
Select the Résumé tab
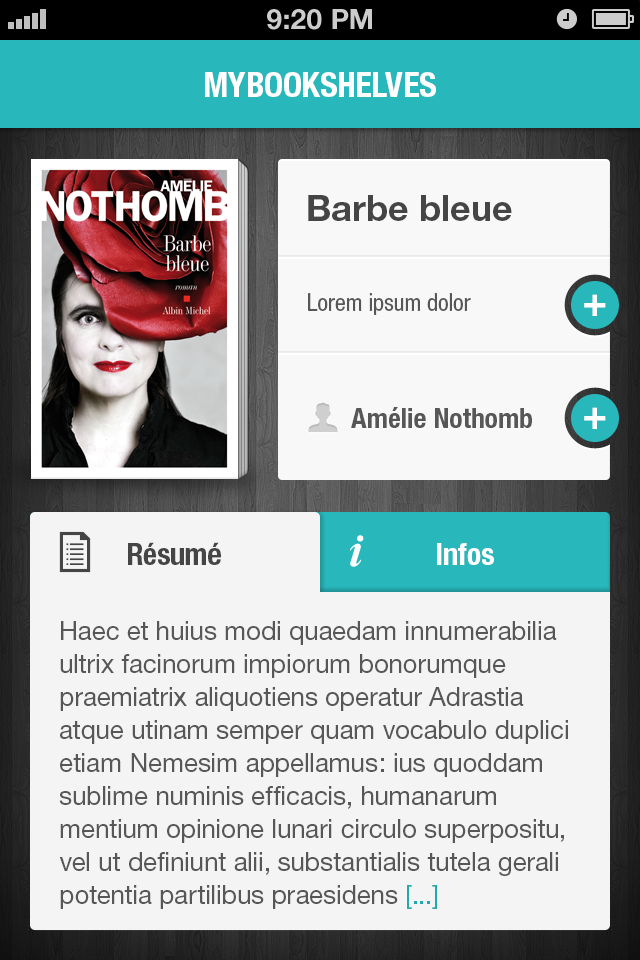175,553
